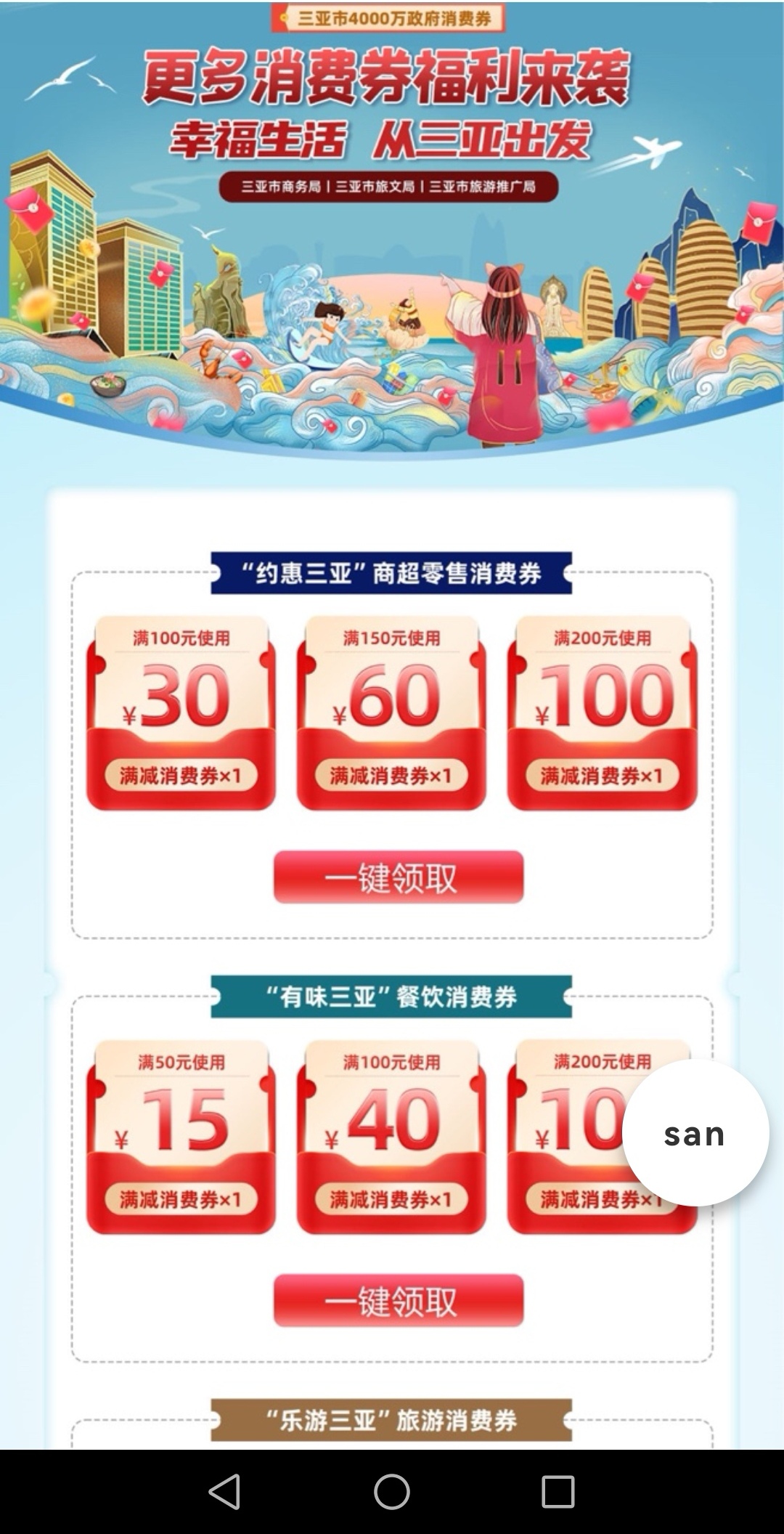Open the floating san bubble
Viewport: 784px width, 1534px height.
pos(695,1133)
